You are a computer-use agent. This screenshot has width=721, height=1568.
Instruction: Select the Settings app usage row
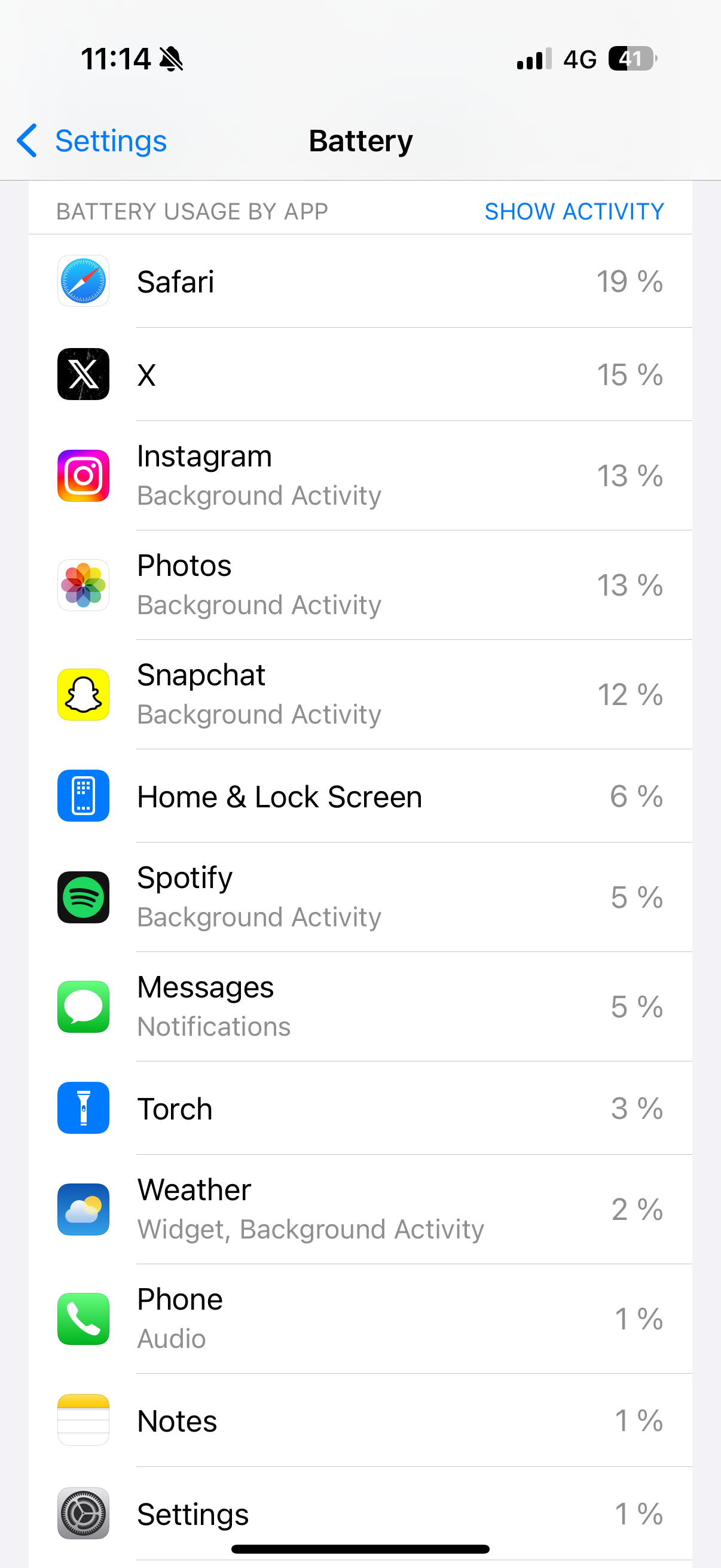pyautogui.click(x=360, y=1513)
